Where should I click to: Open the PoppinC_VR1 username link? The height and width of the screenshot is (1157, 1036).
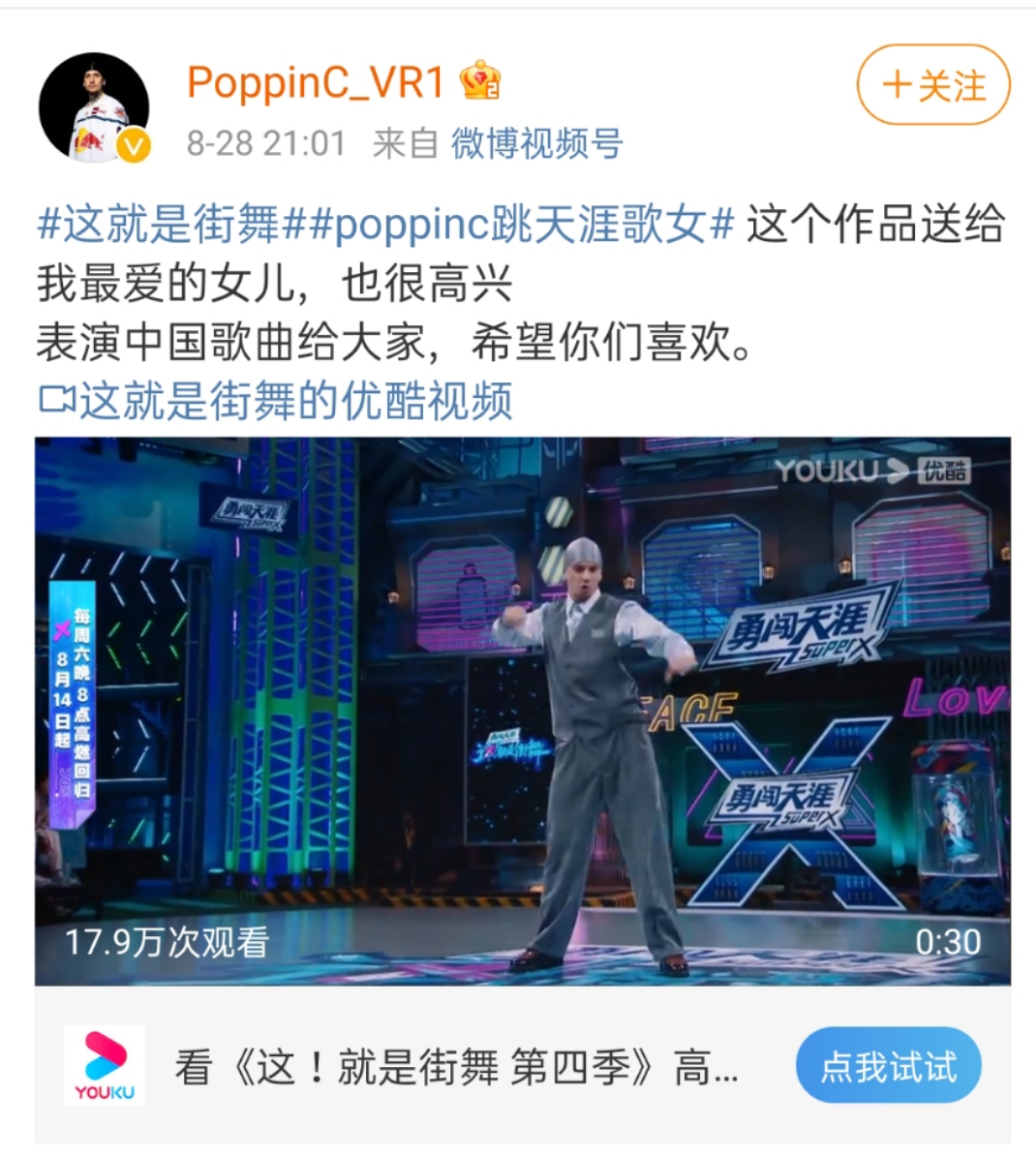coord(315,82)
